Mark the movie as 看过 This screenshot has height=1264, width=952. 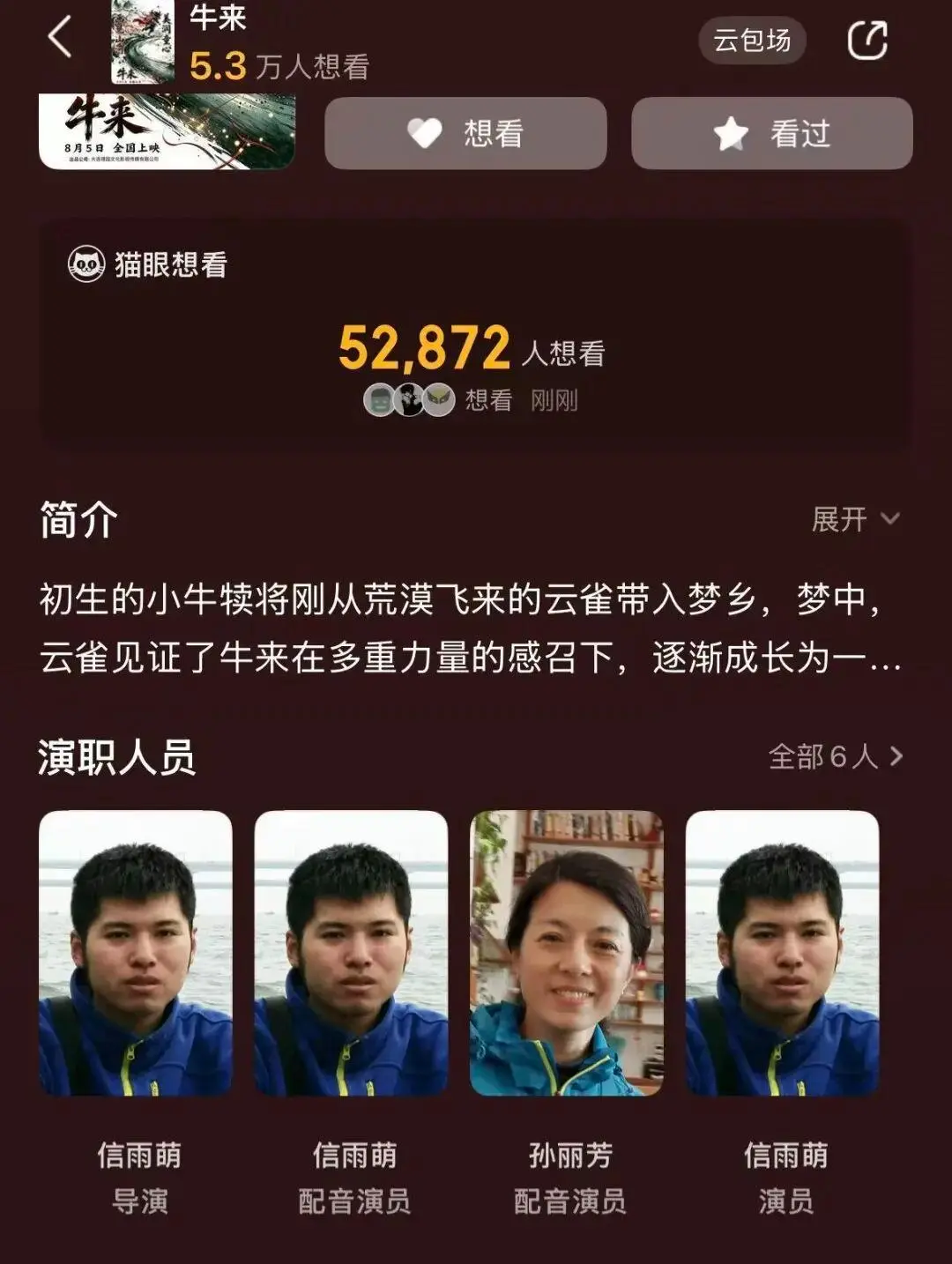point(772,133)
